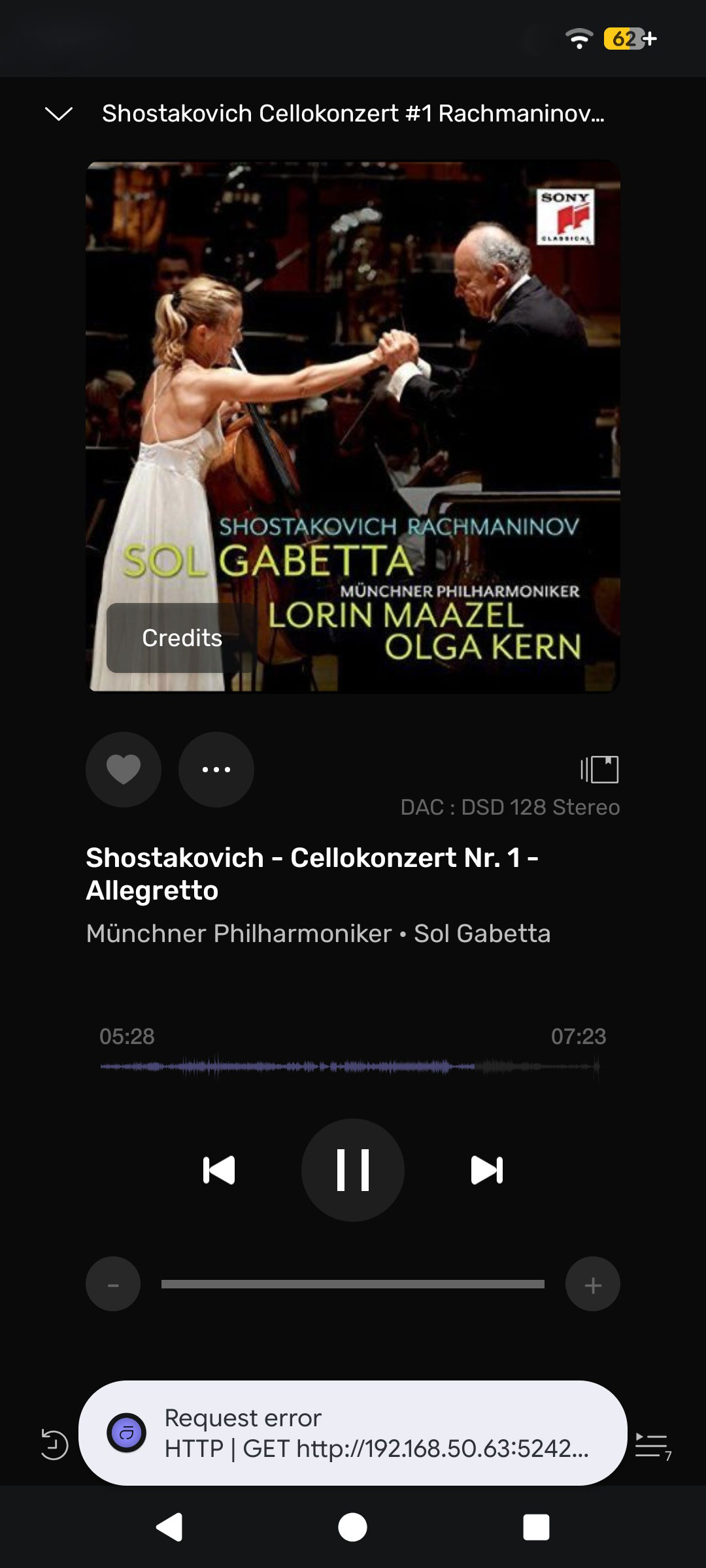Viewport: 706px width, 1568px height.
Task: Decrease volume with the minus button
Action: coord(113,1284)
